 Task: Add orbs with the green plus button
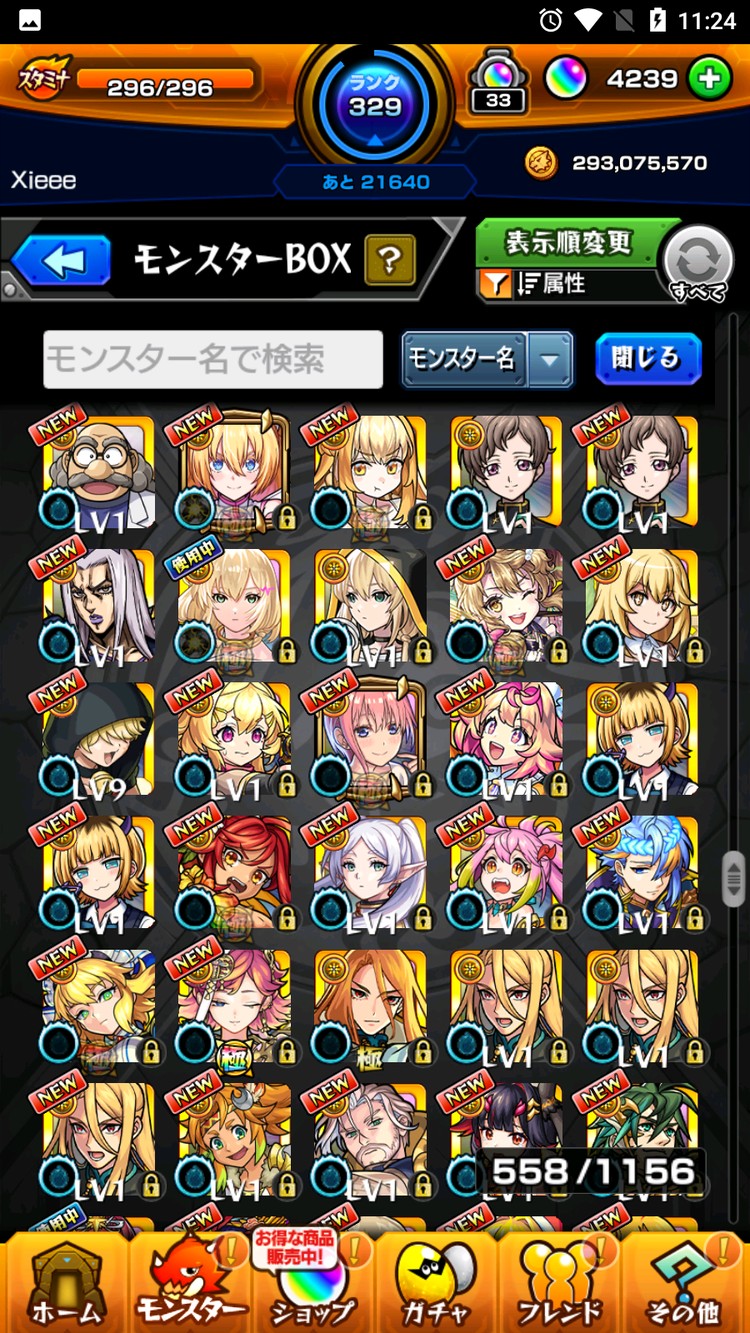tap(709, 79)
